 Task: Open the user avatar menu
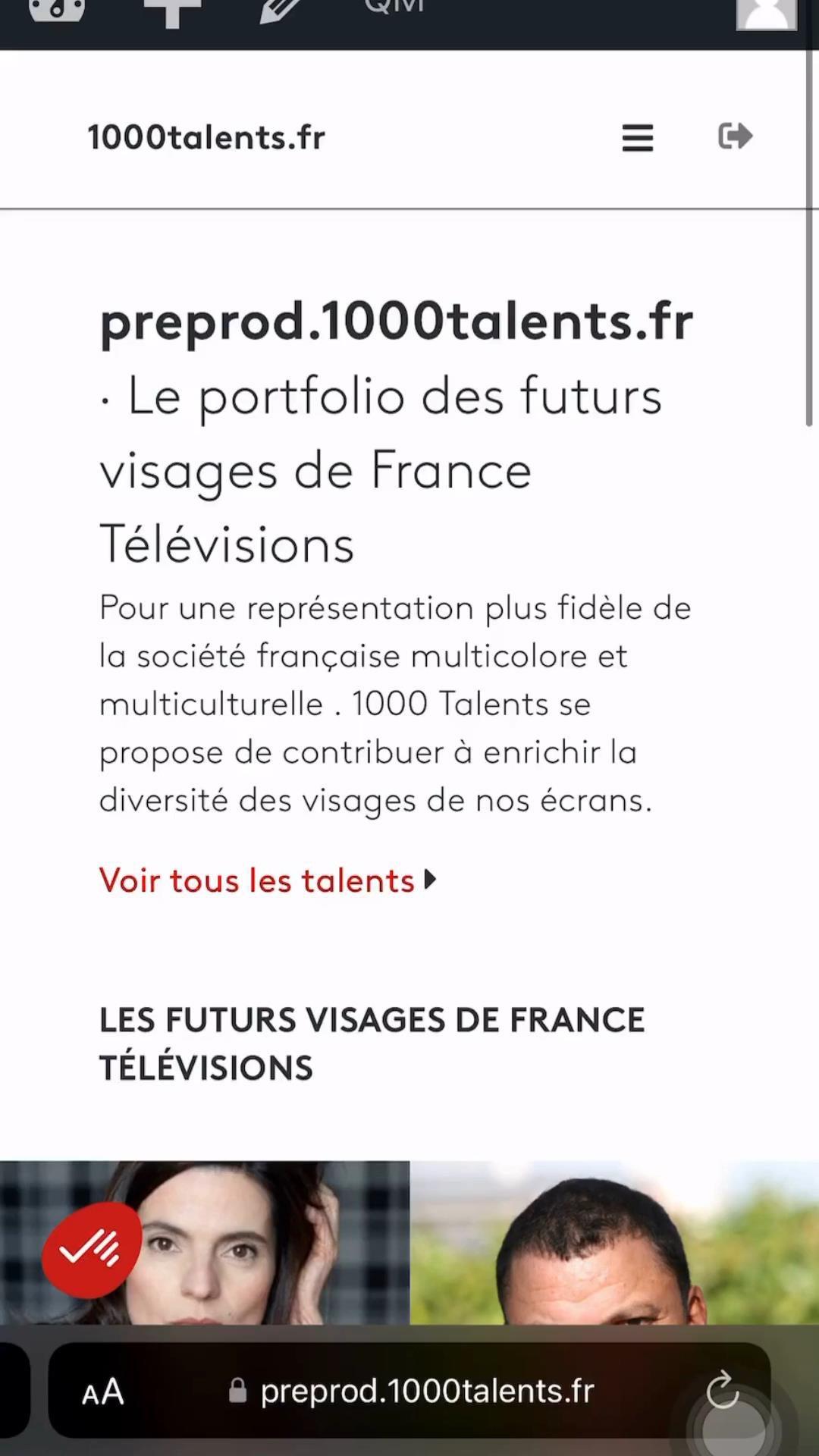pyautogui.click(x=766, y=14)
